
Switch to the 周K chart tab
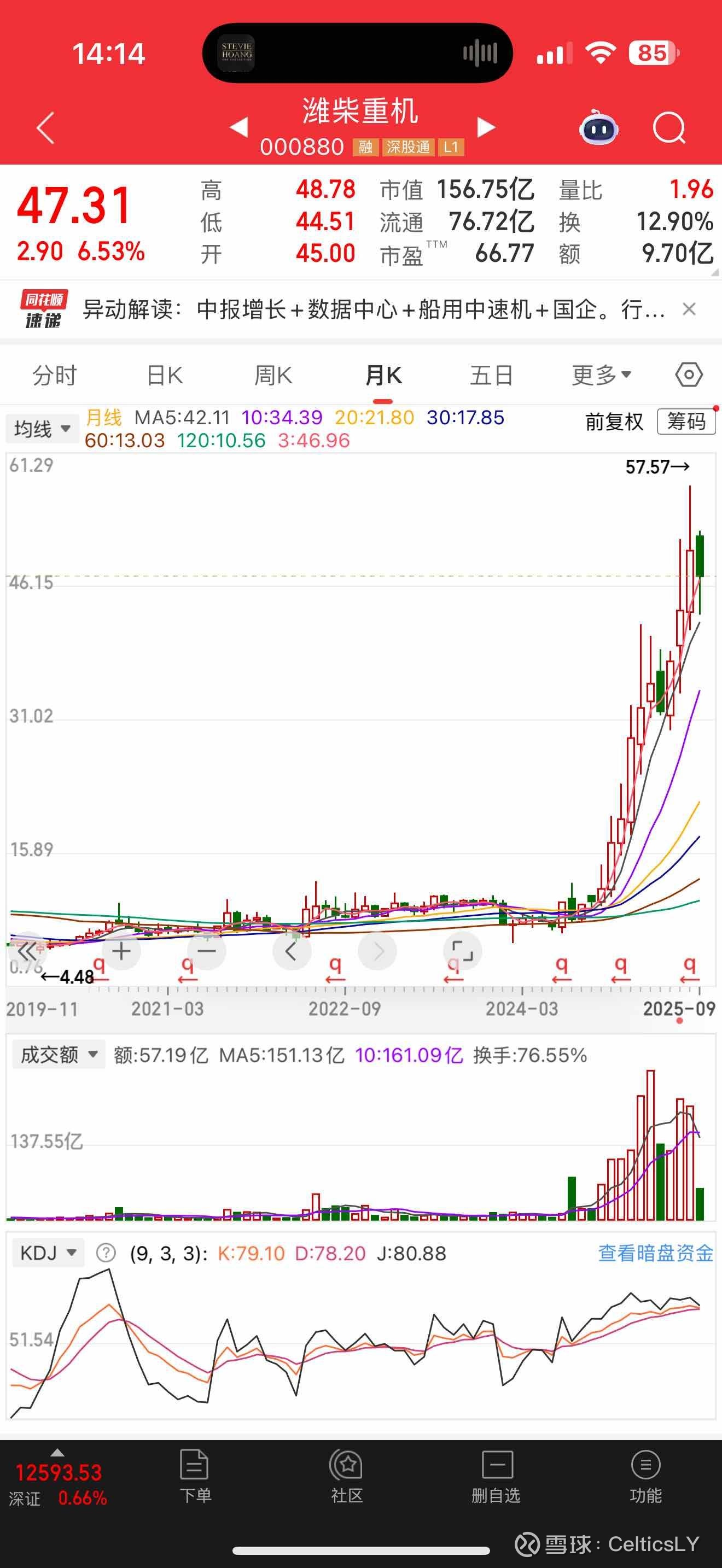point(273,376)
